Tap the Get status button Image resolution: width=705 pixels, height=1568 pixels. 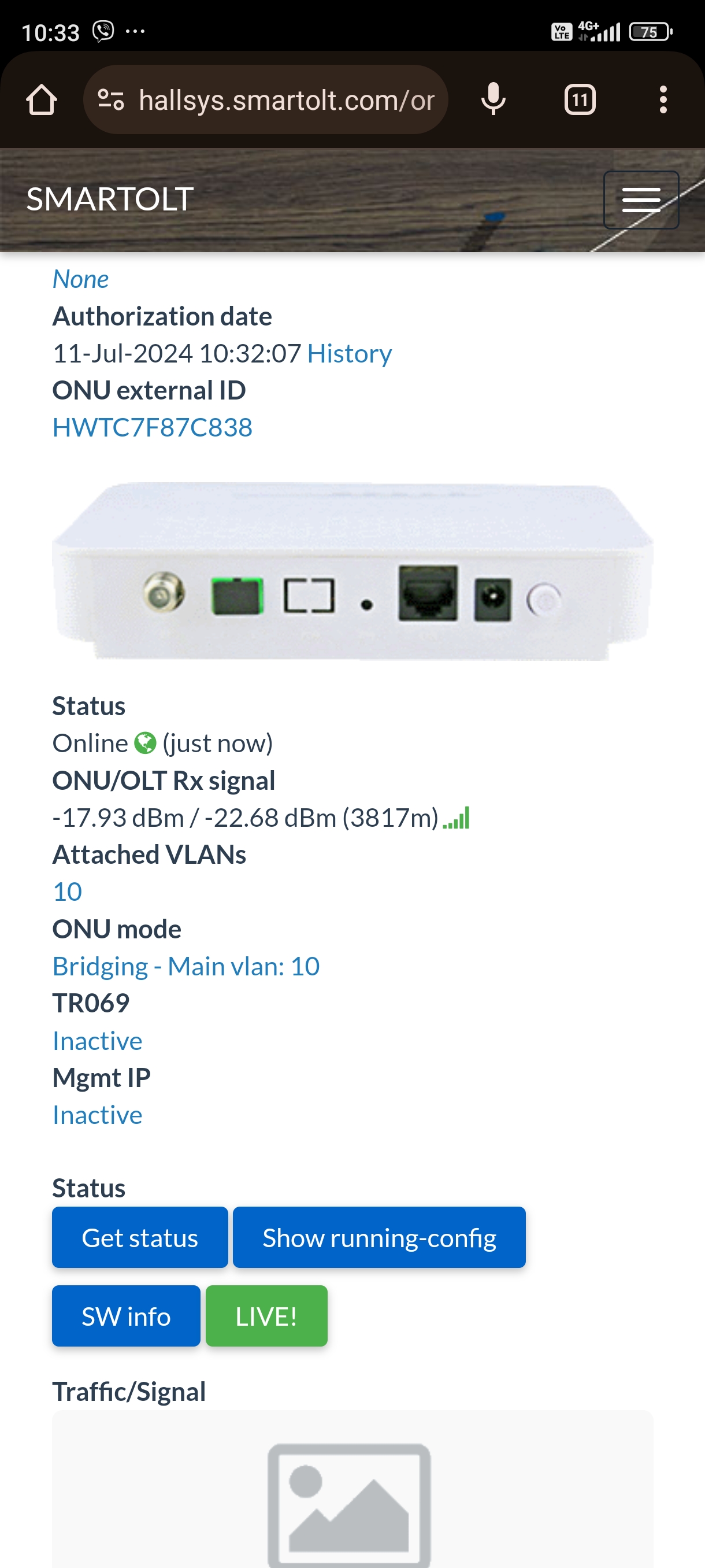[140, 1237]
